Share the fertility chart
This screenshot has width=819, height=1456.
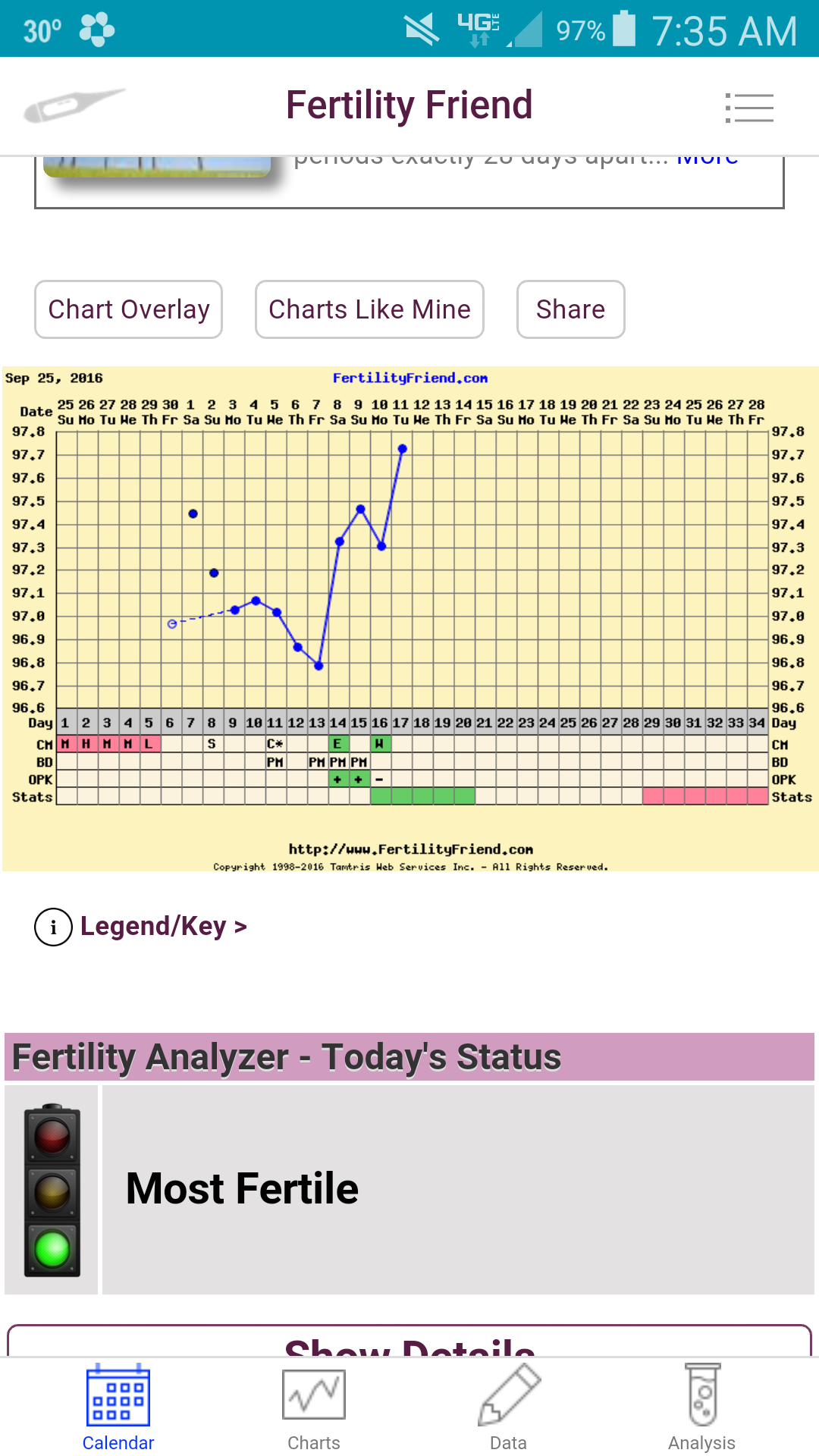coord(570,309)
